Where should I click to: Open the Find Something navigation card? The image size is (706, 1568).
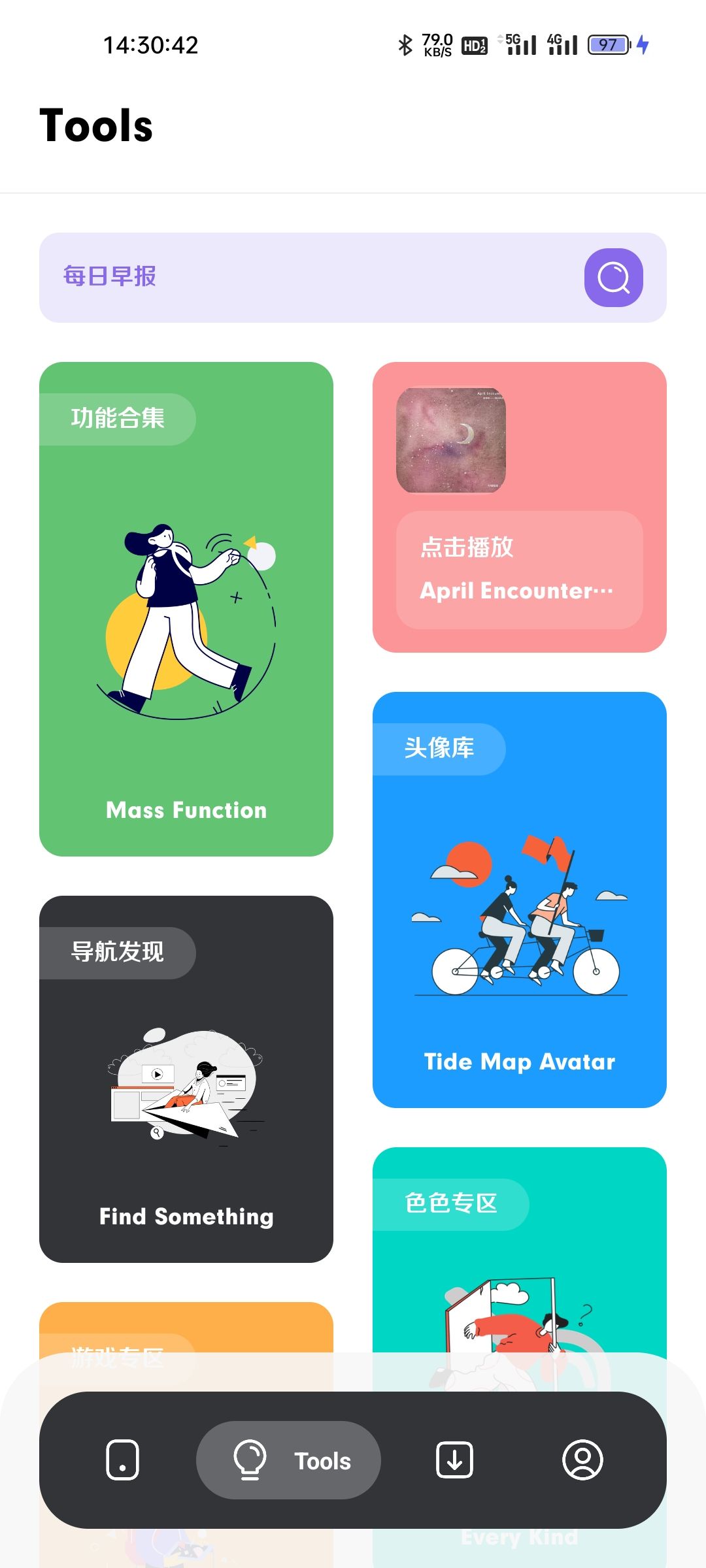point(186,1079)
